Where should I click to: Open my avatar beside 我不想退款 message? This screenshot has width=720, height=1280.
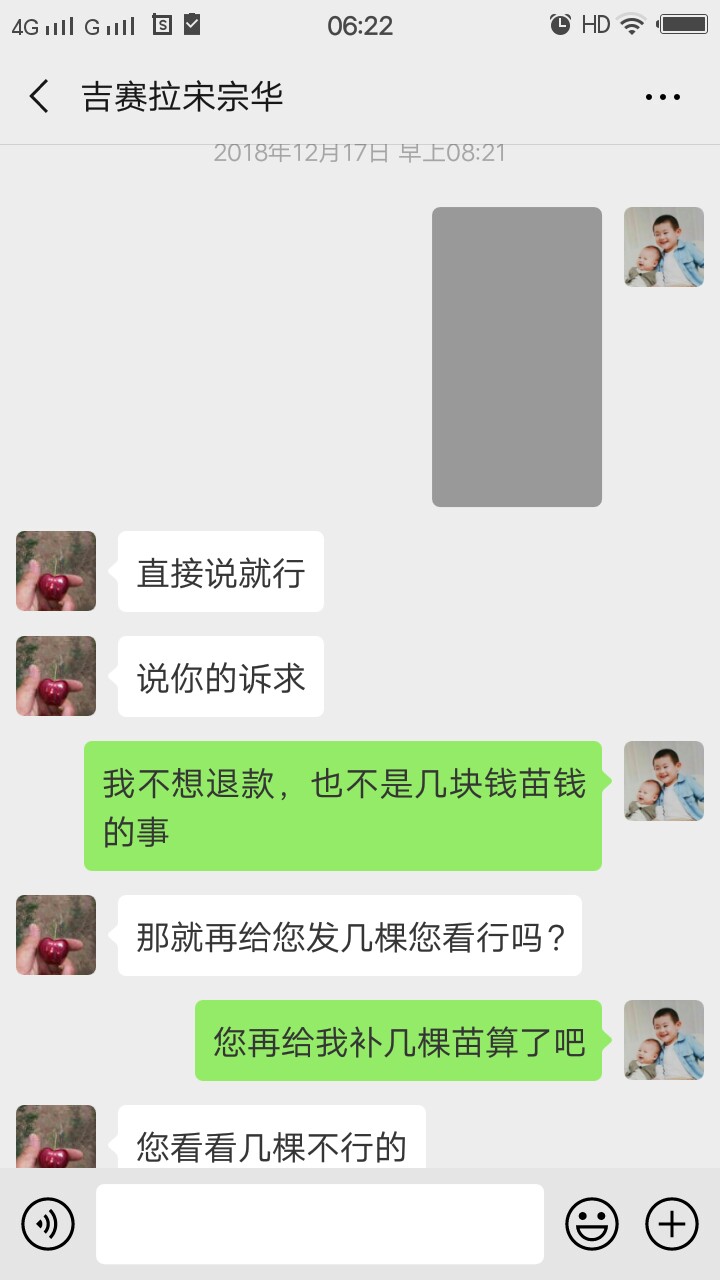pyautogui.click(x=663, y=781)
